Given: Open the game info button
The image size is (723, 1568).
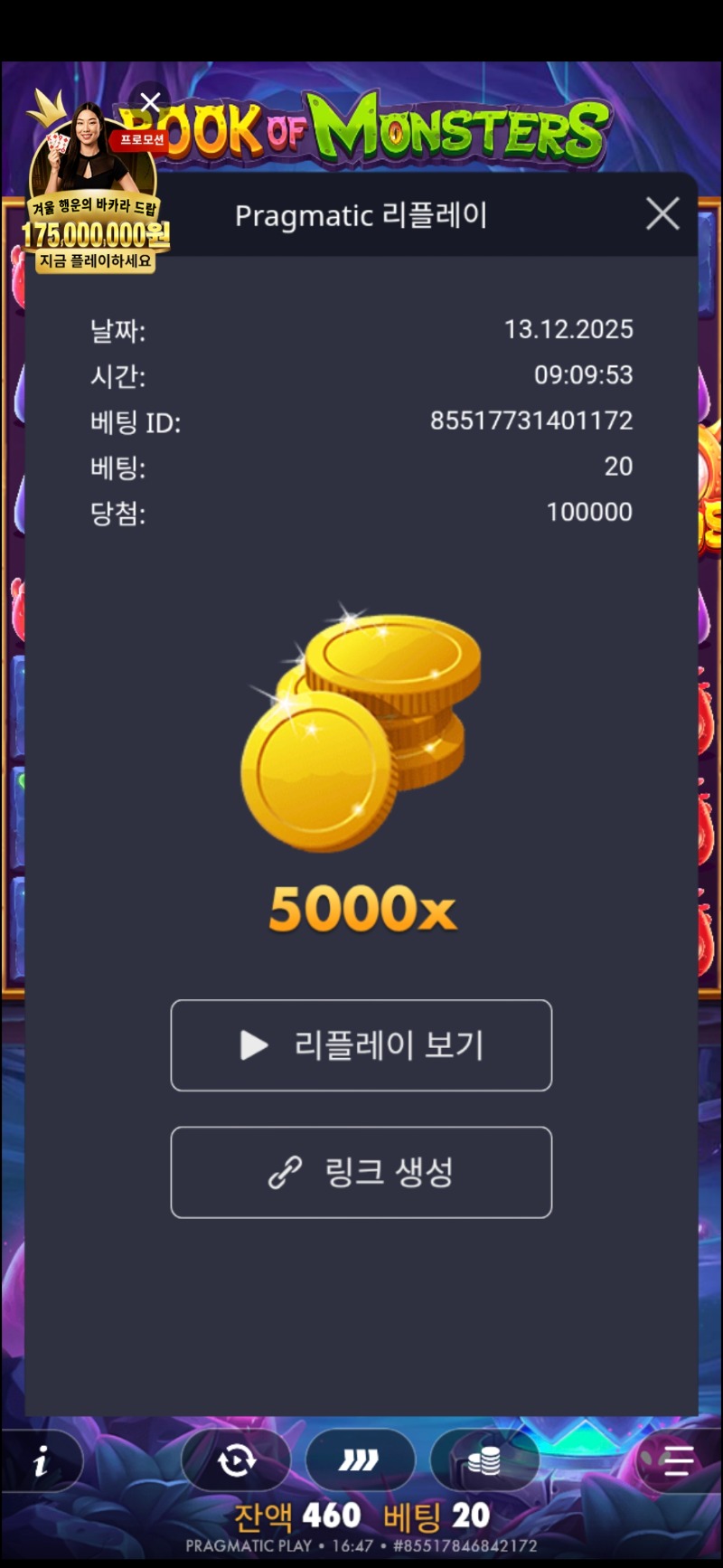Looking at the screenshot, I should point(41,1461).
